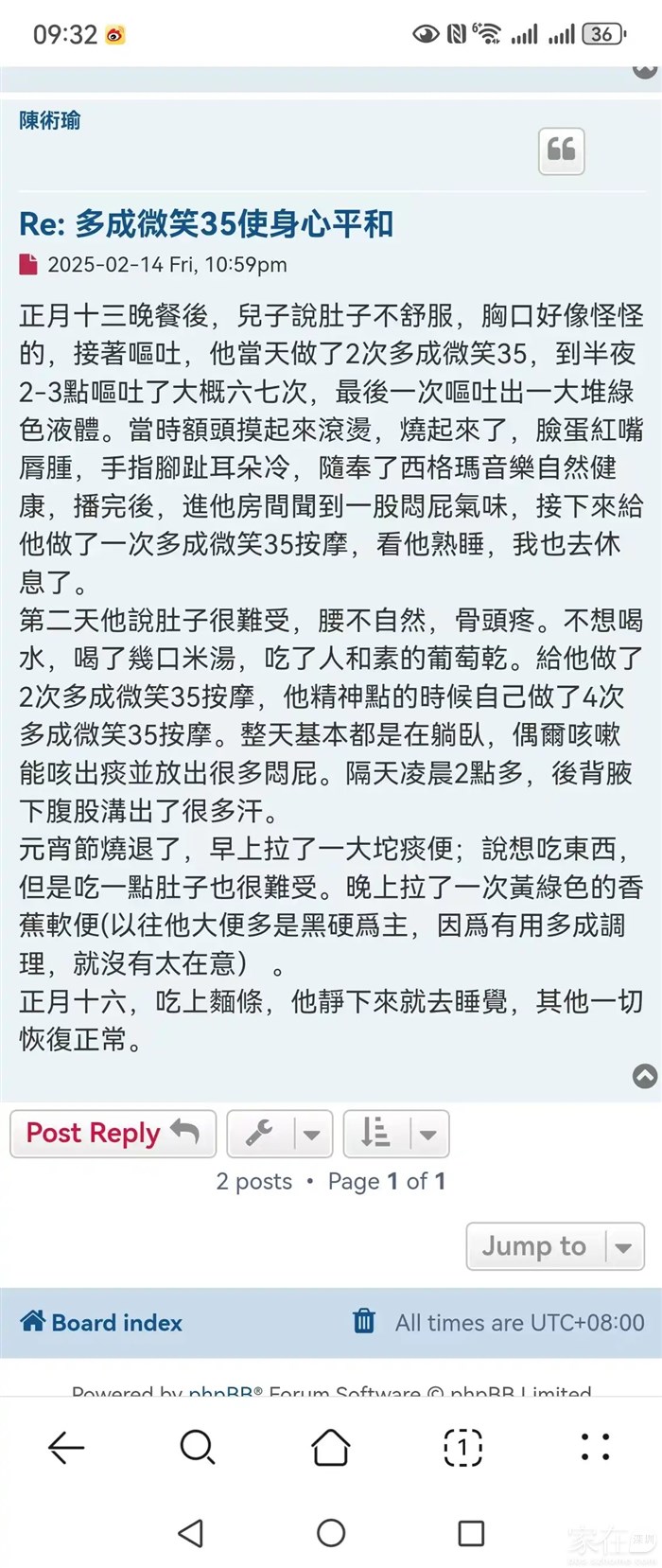This screenshot has width=662, height=1568.
Task: Go back with the browser back arrow
Action: [66, 1447]
